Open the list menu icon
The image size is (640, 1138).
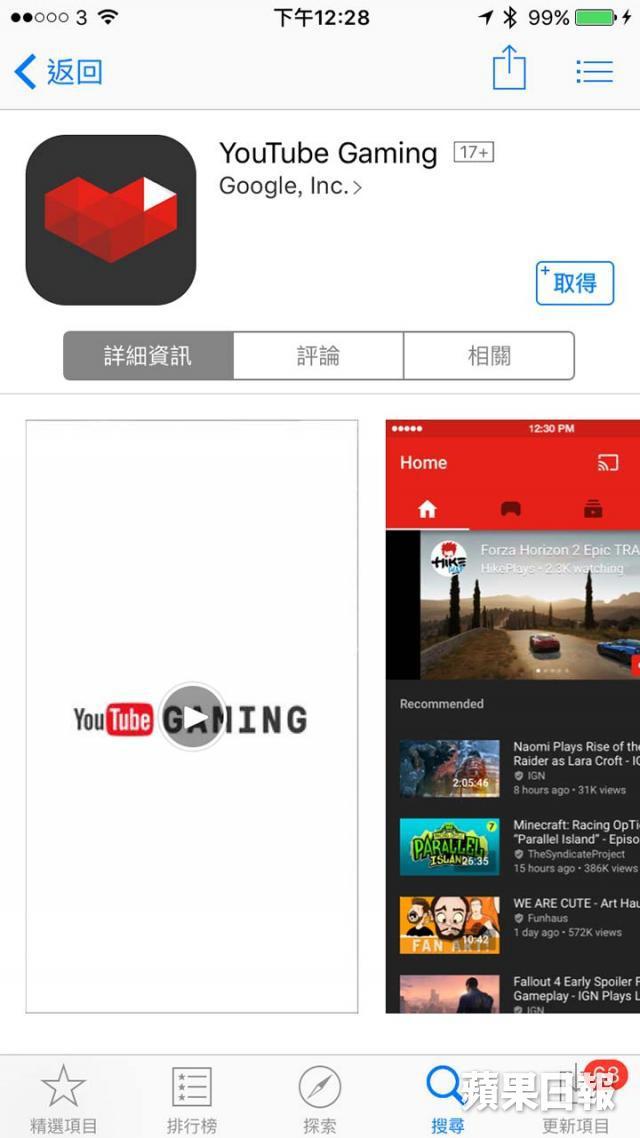[594, 71]
